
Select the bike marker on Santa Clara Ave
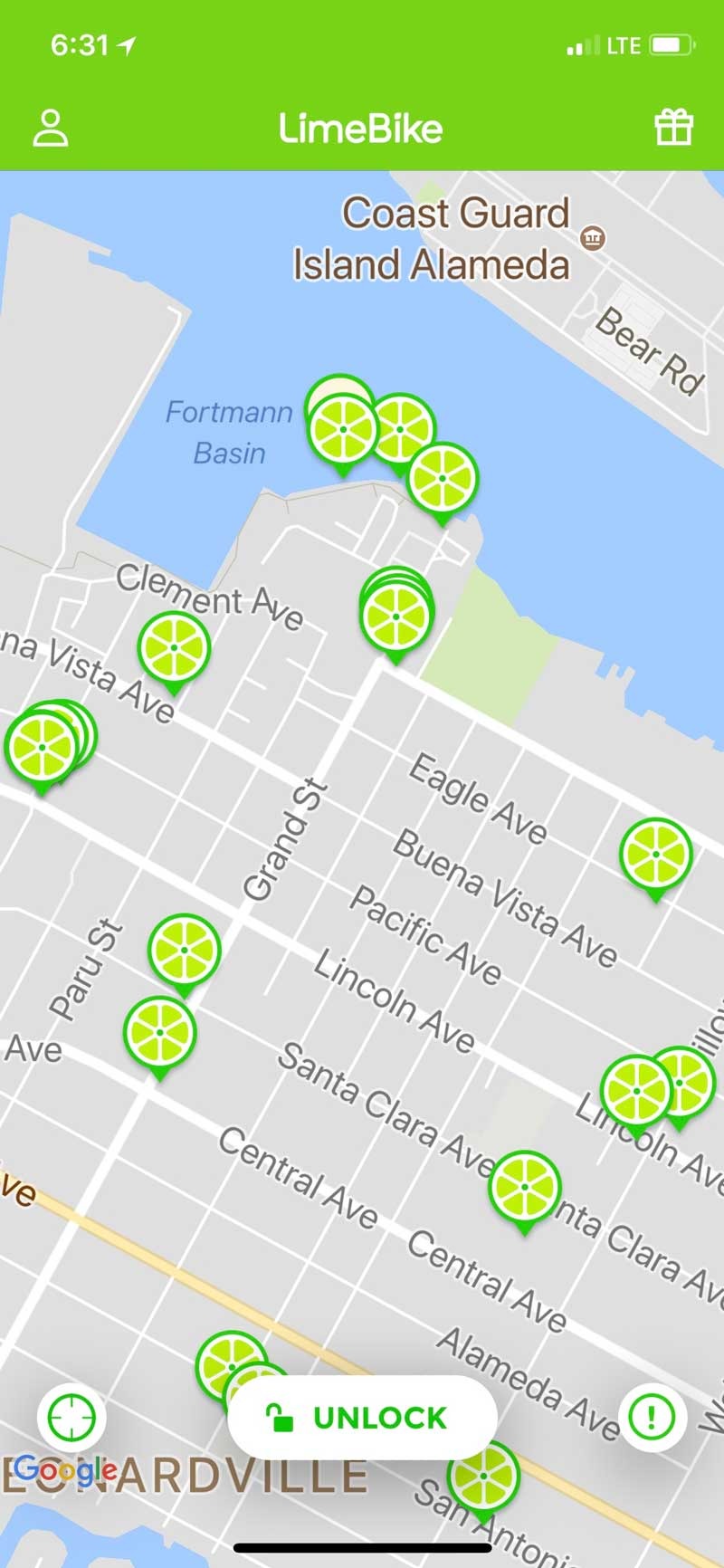[524, 1187]
